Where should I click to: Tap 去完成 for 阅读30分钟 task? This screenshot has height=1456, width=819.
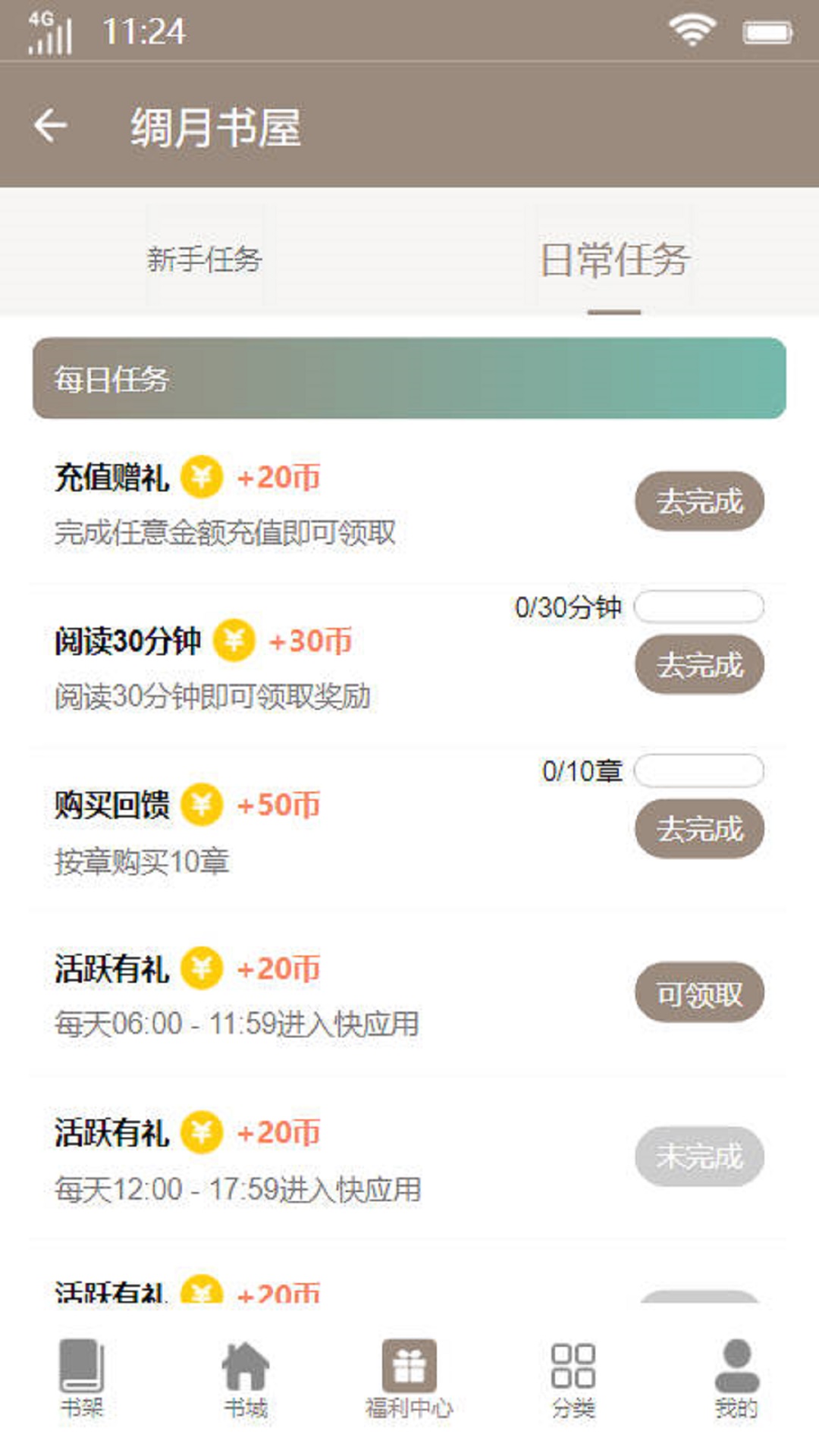point(698,665)
